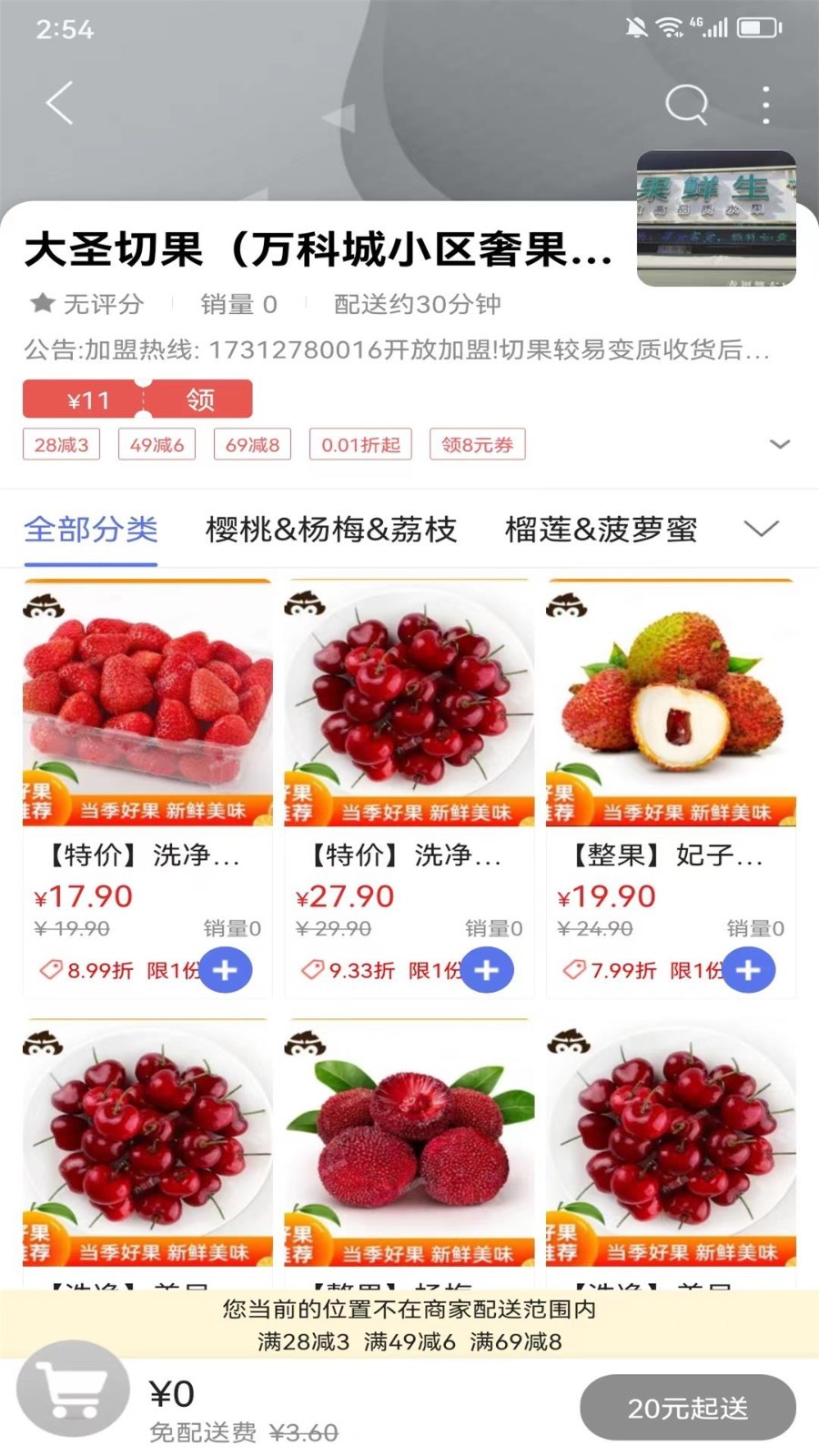Select the 0.01折起 discount tag

click(x=360, y=444)
